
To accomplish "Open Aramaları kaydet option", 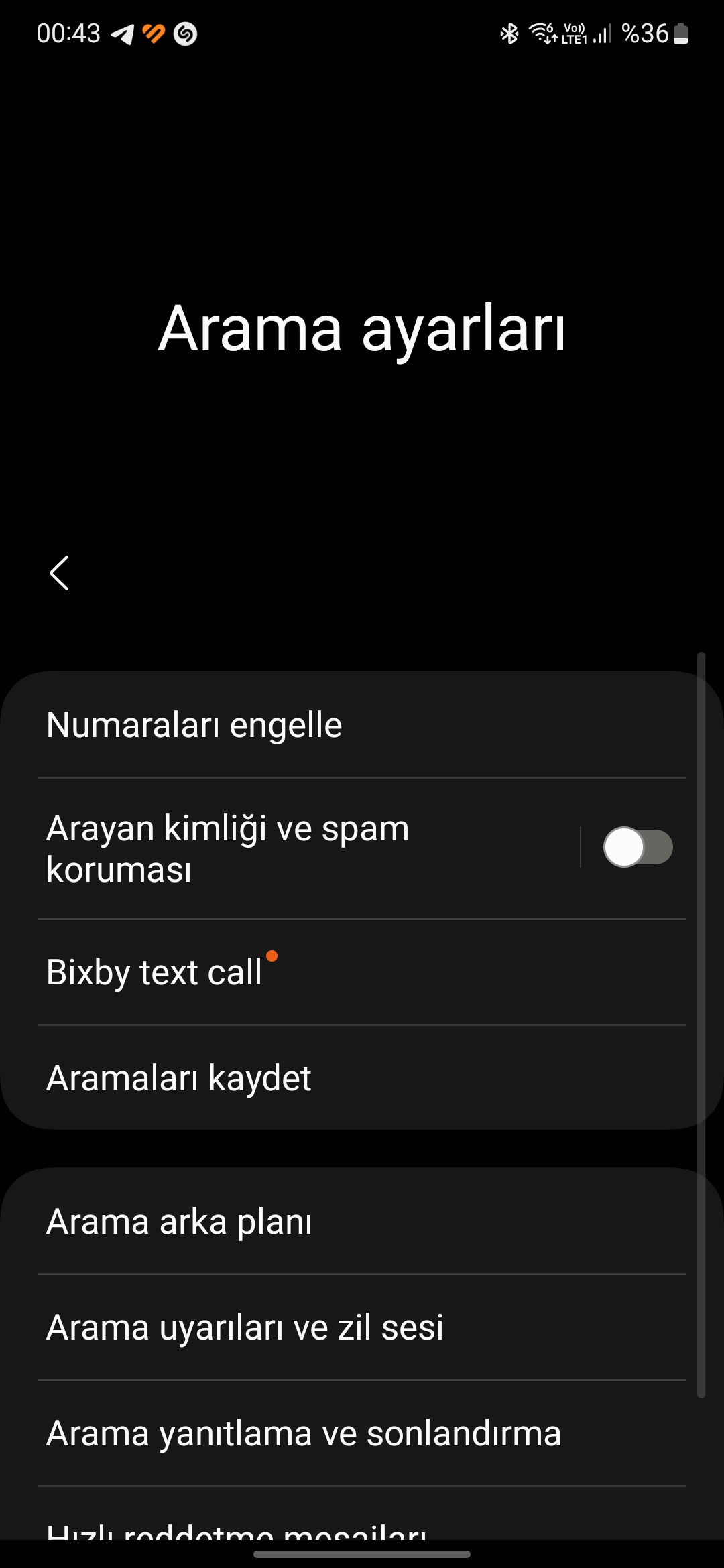I will (362, 1077).
